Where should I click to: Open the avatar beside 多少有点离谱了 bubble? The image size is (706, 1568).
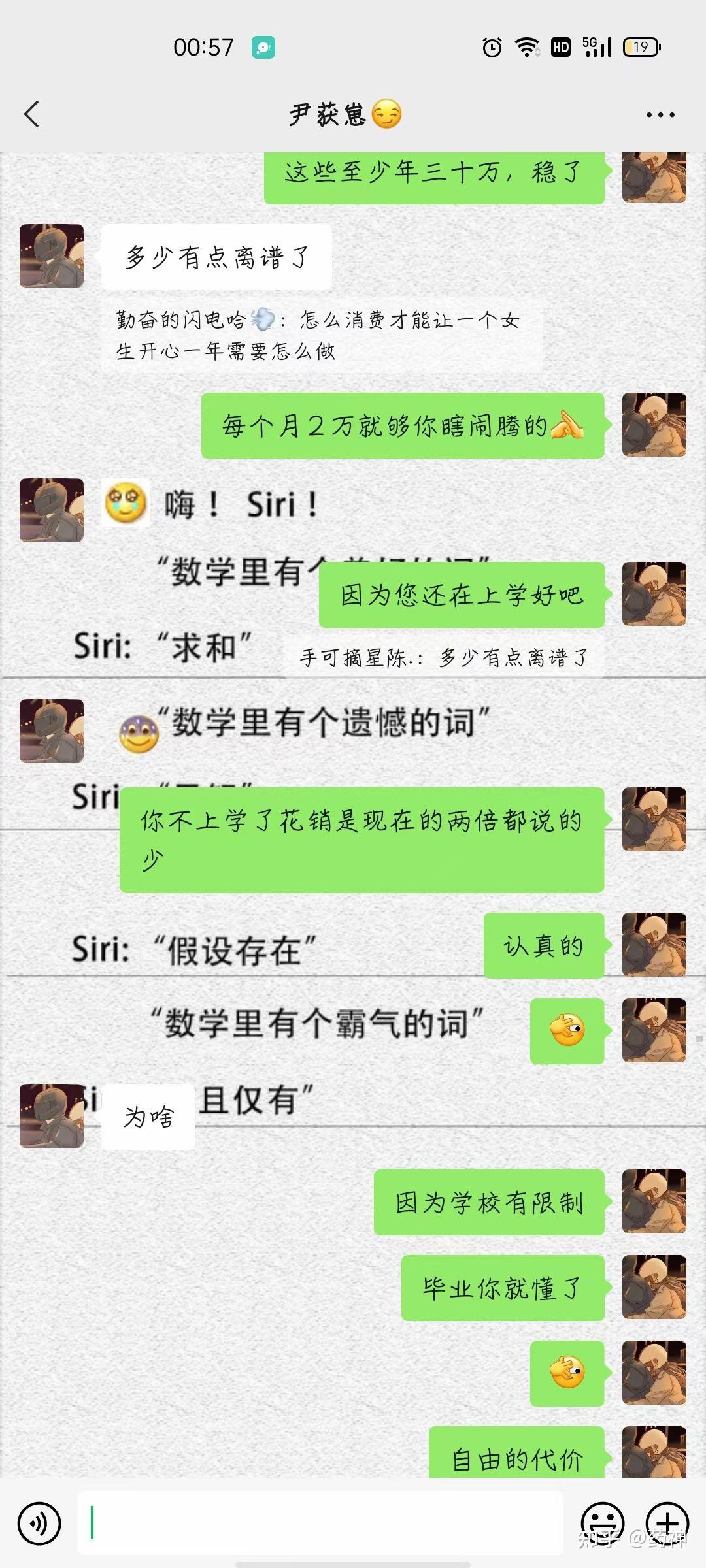52,256
